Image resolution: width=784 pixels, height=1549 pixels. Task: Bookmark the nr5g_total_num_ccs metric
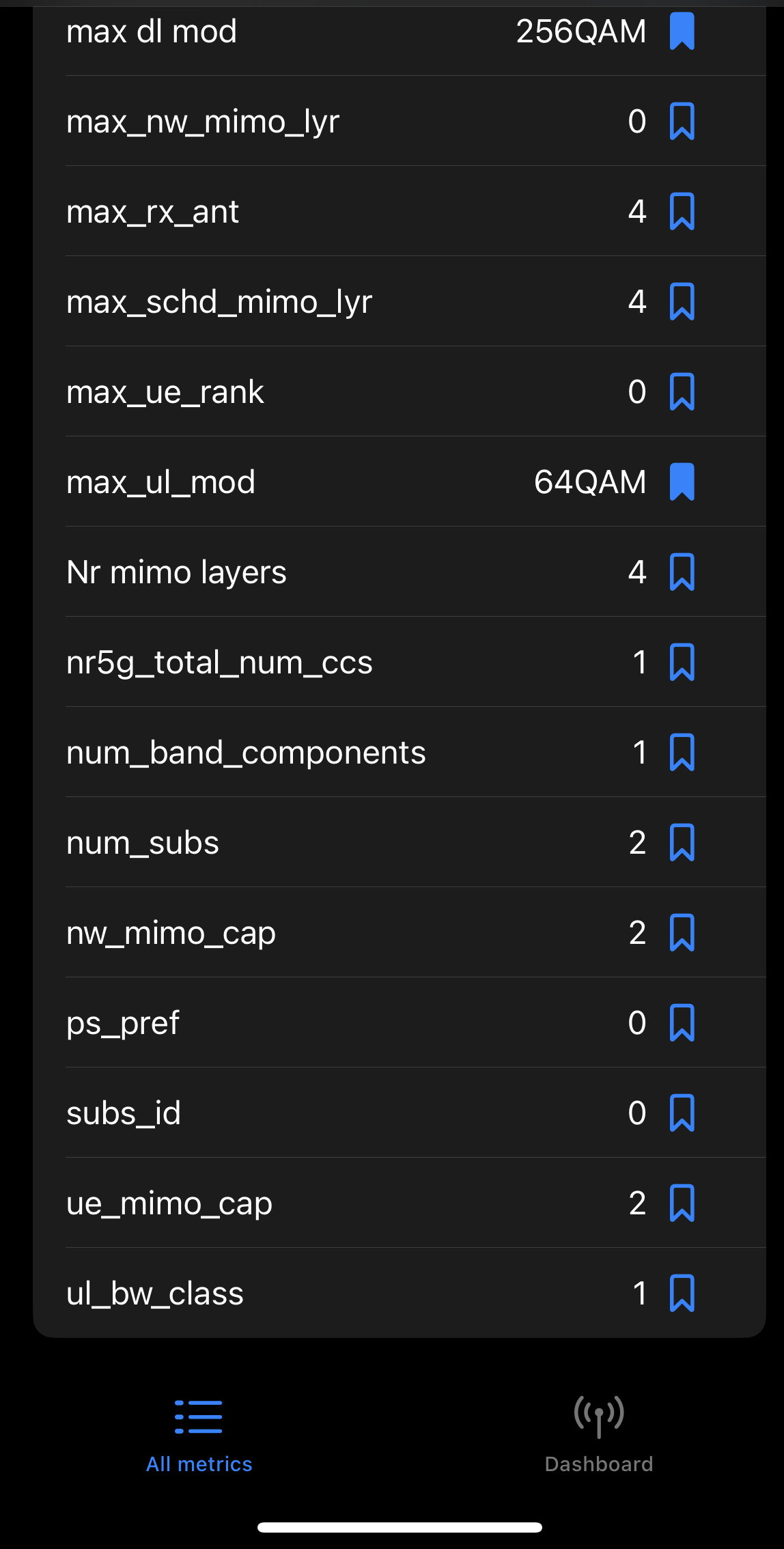pos(682,662)
